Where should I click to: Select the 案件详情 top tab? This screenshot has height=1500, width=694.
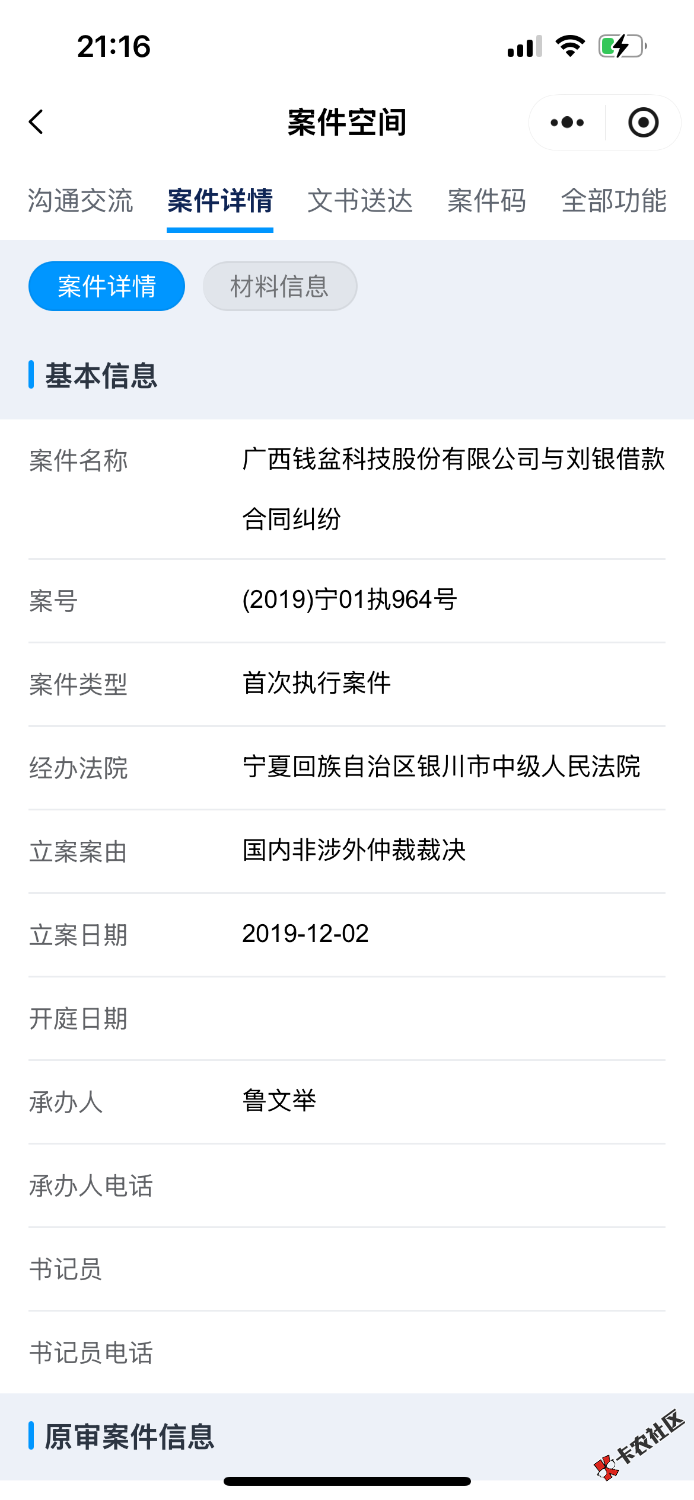tap(220, 201)
